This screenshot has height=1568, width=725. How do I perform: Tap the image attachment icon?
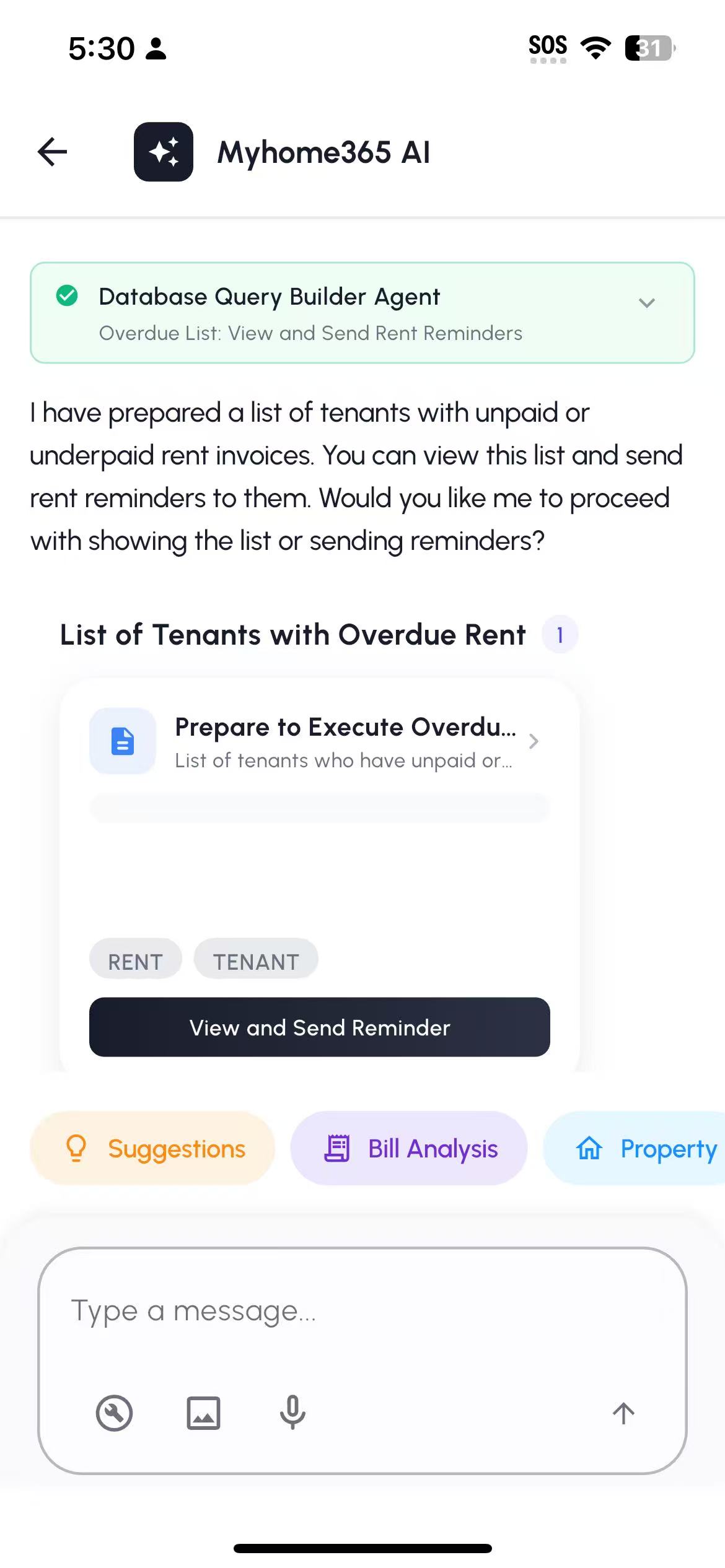tap(204, 1414)
